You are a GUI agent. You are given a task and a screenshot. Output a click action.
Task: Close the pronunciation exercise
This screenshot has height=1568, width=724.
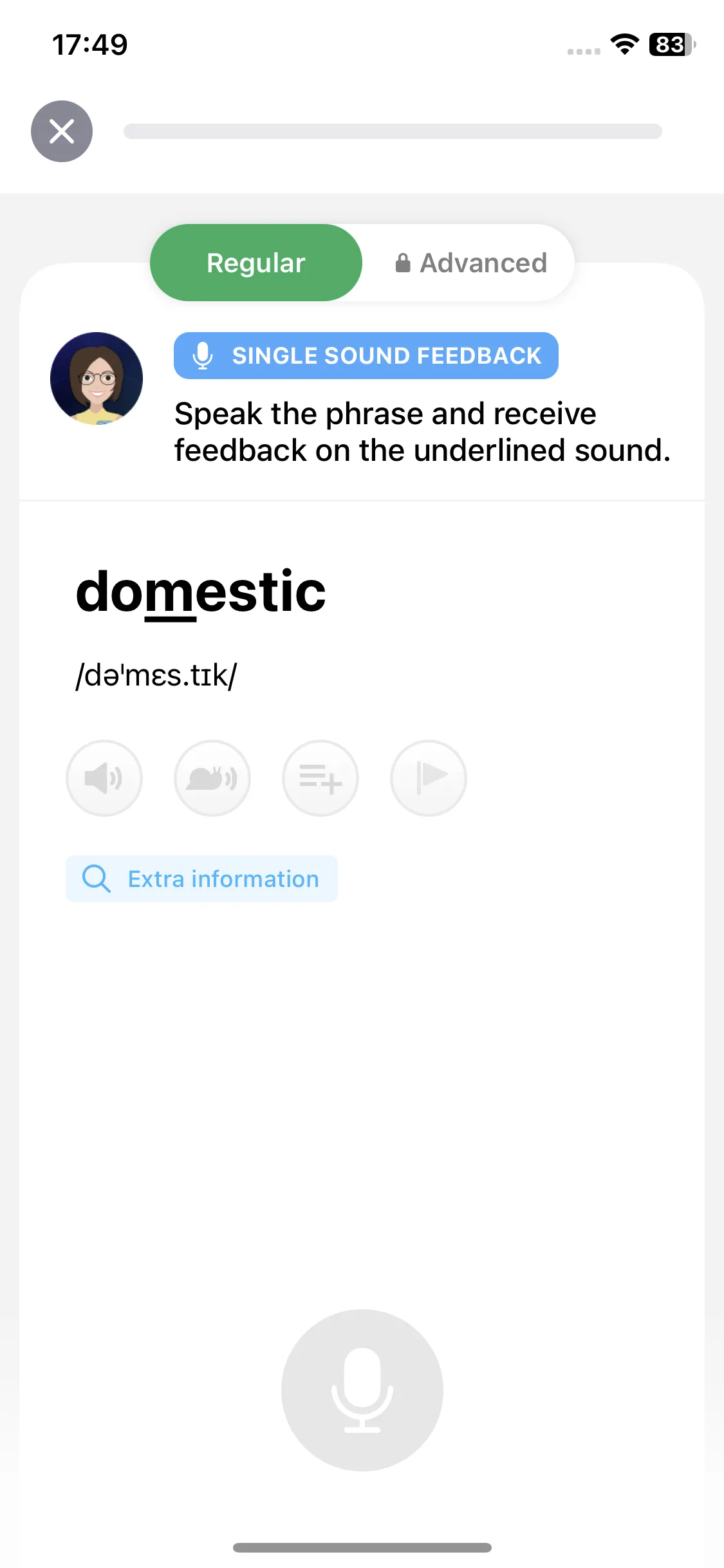(x=62, y=131)
